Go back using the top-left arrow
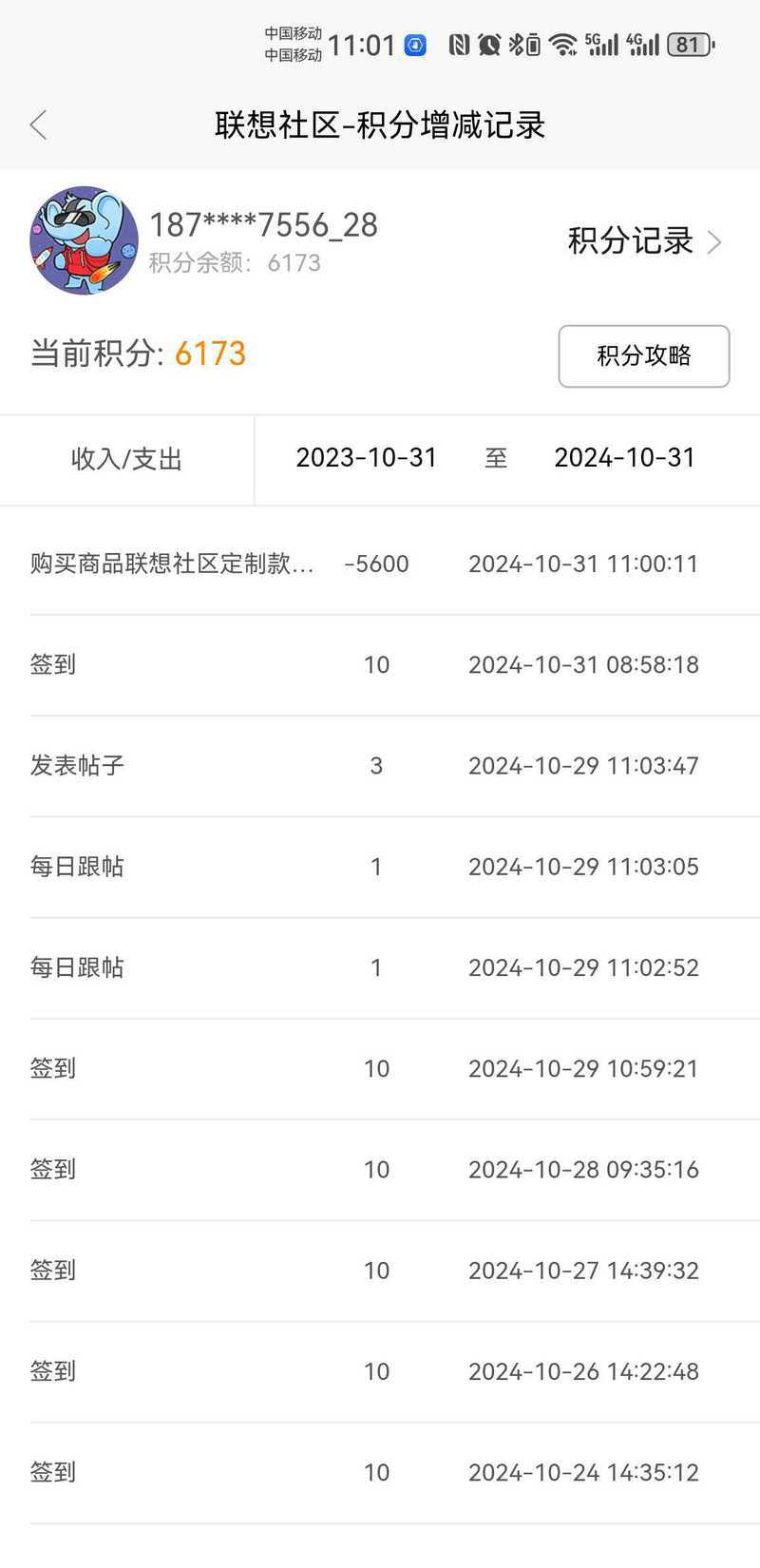The image size is (760, 1568). [x=39, y=125]
